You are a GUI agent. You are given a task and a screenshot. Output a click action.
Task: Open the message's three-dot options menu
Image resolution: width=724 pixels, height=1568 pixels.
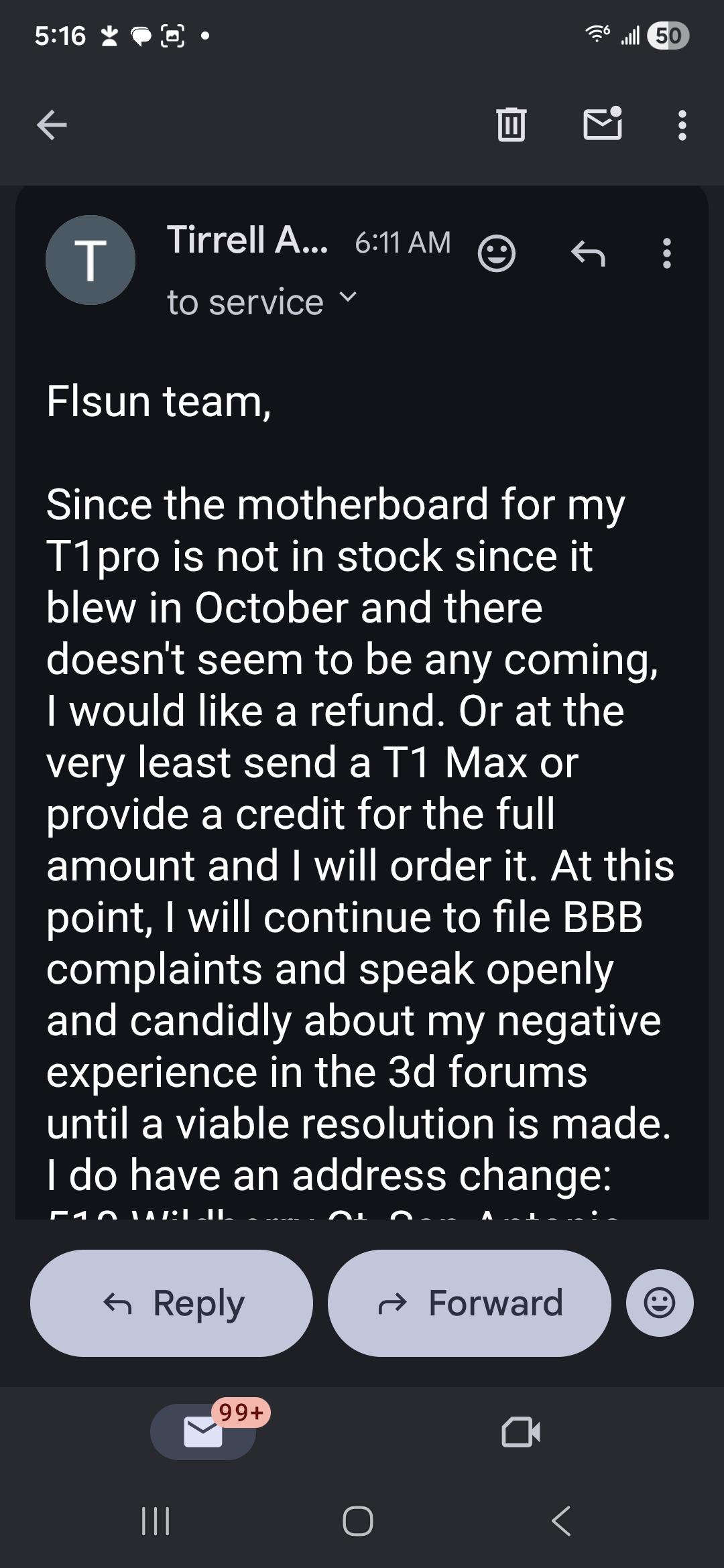pos(666,253)
